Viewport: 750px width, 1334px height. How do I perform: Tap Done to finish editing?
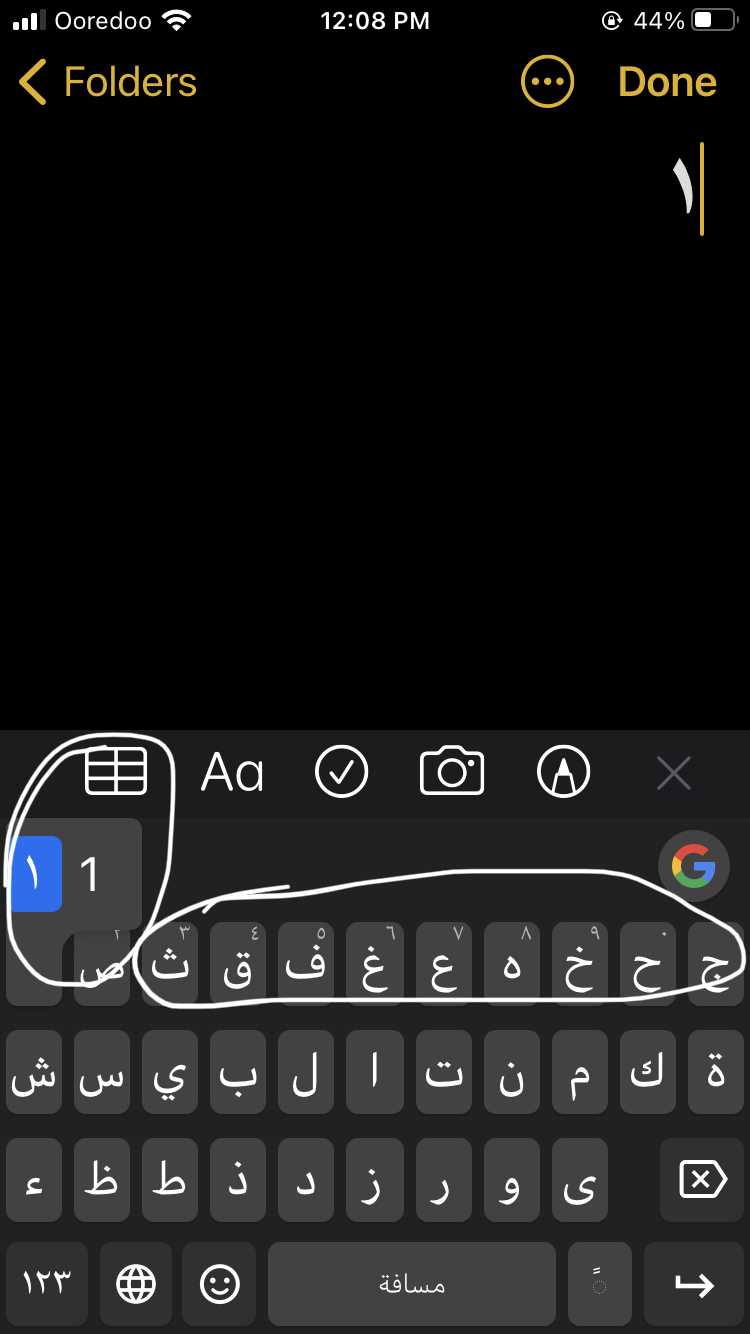point(667,82)
